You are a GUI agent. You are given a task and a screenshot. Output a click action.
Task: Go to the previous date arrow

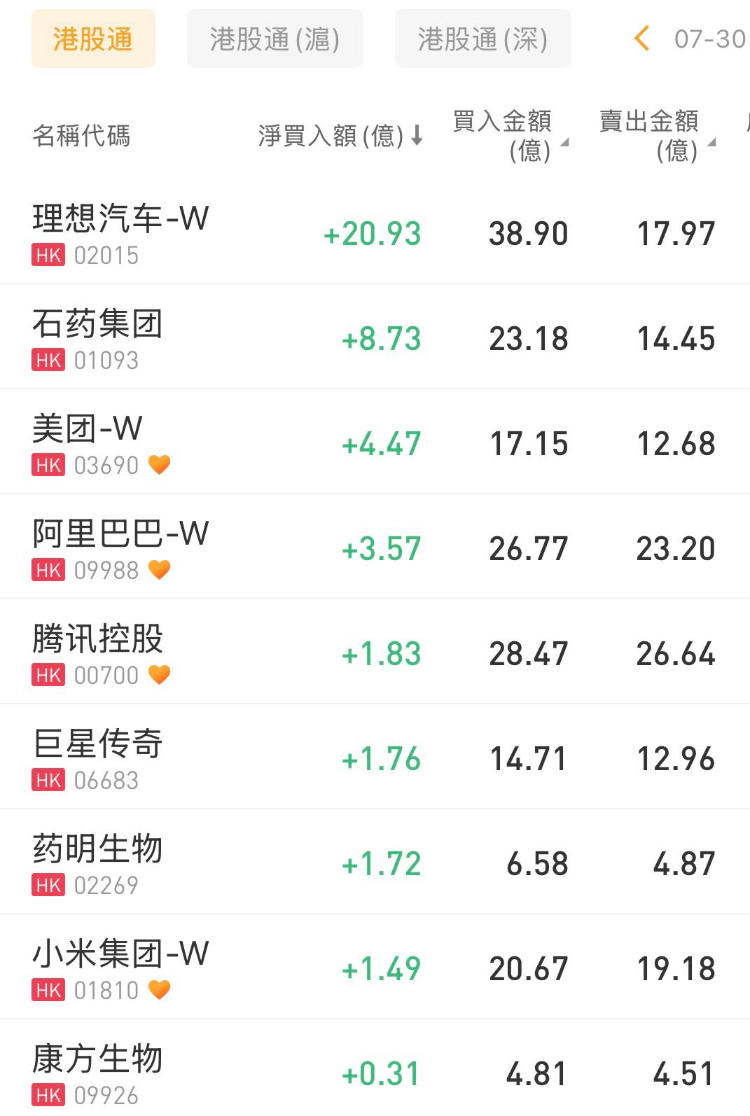[642, 39]
